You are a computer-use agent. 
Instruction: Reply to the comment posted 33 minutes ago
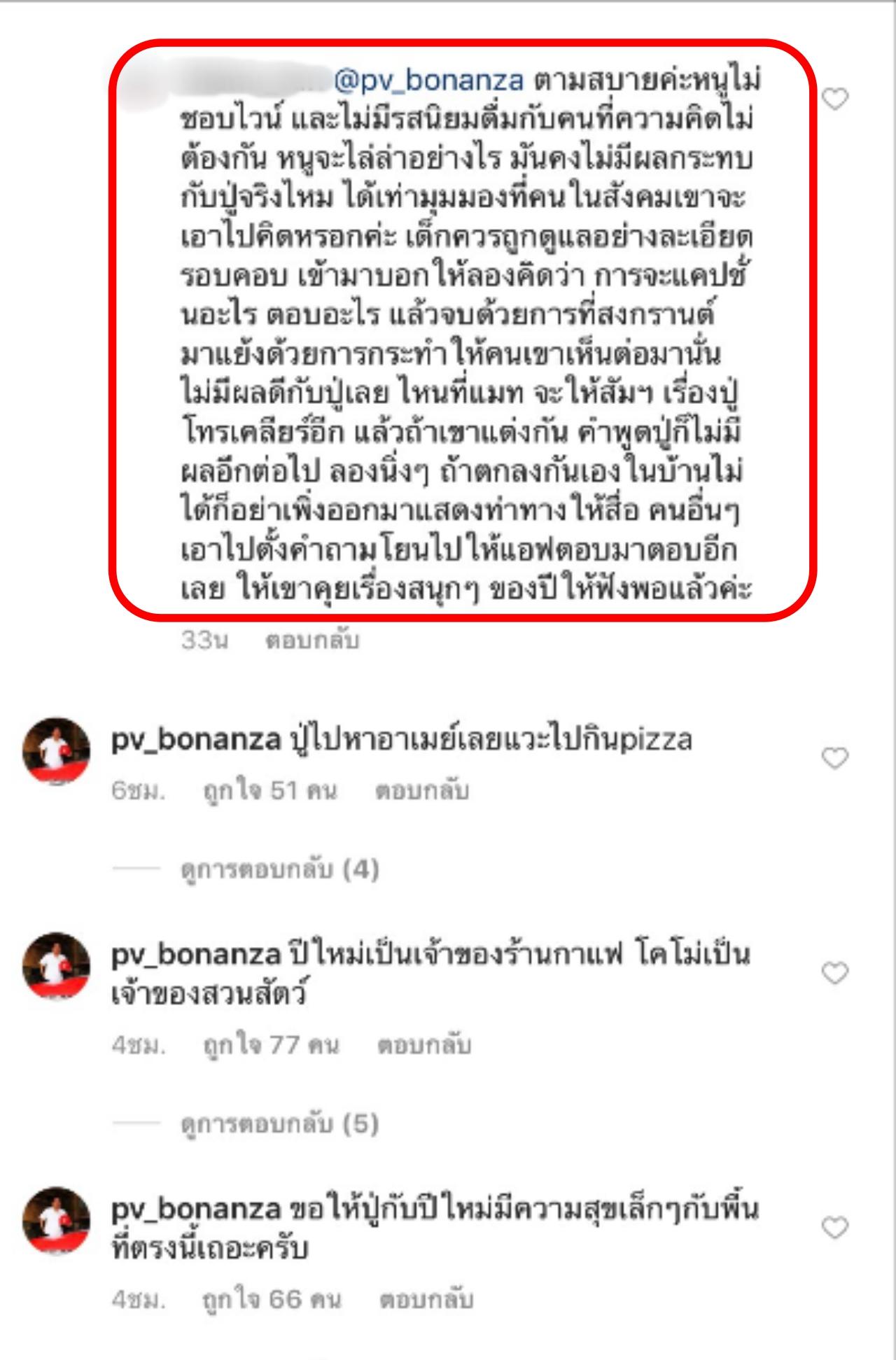point(311,640)
